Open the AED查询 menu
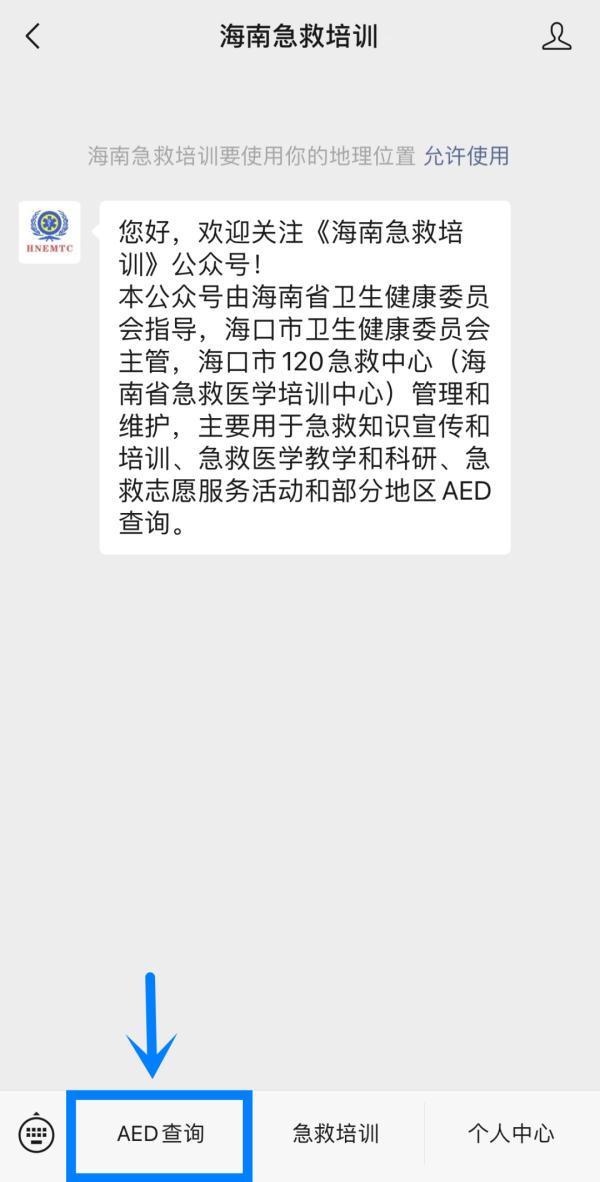Image resolution: width=600 pixels, height=1182 pixels. pyautogui.click(x=160, y=1133)
